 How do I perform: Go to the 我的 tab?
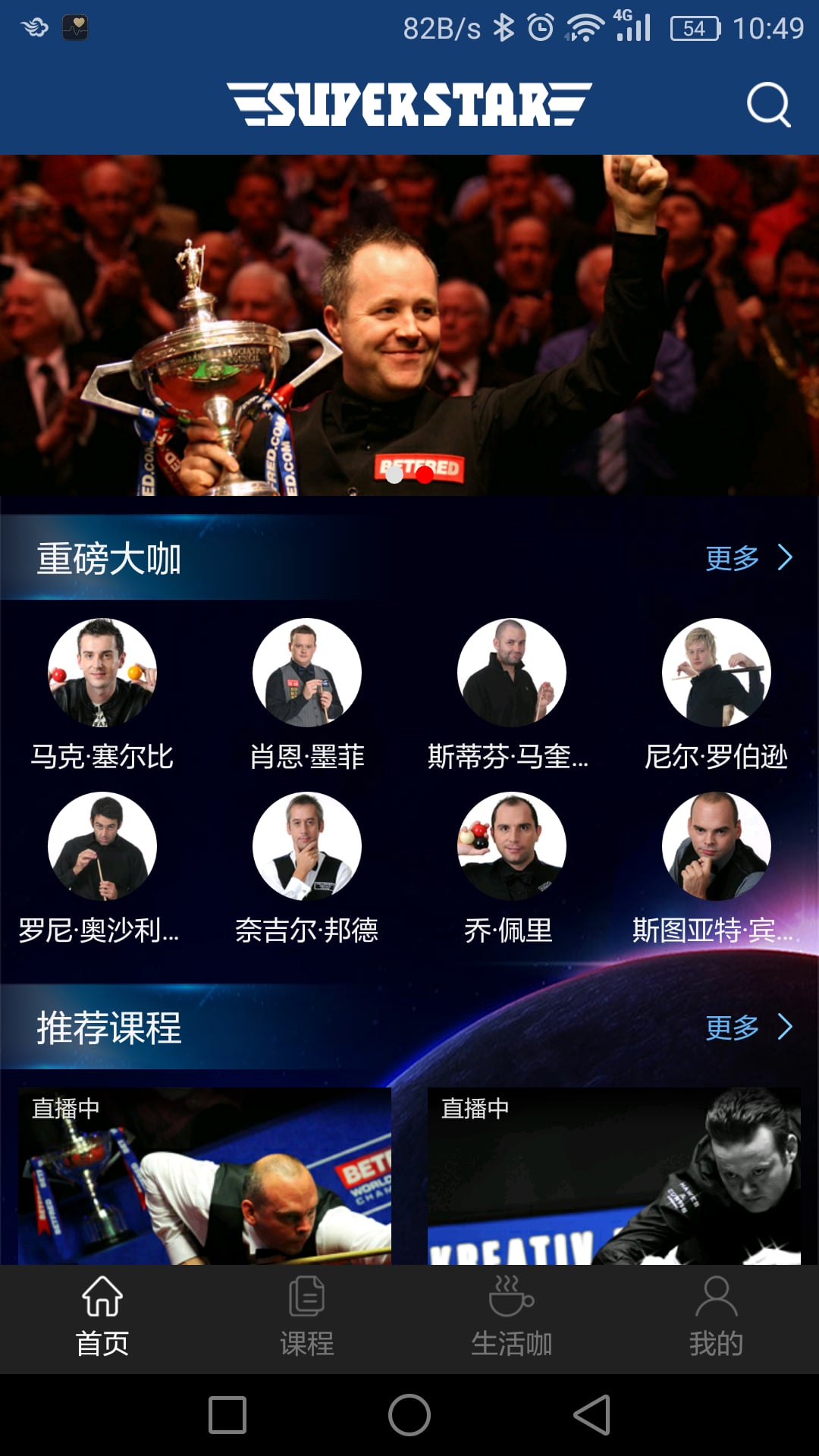click(716, 1318)
